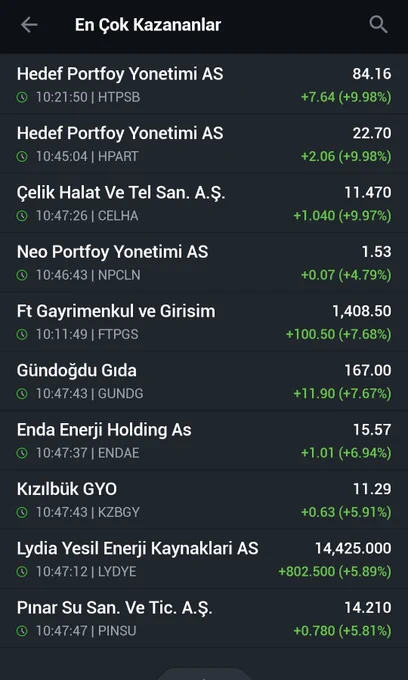Open the search magnifier icon
408x680 pixels.
coord(378,25)
